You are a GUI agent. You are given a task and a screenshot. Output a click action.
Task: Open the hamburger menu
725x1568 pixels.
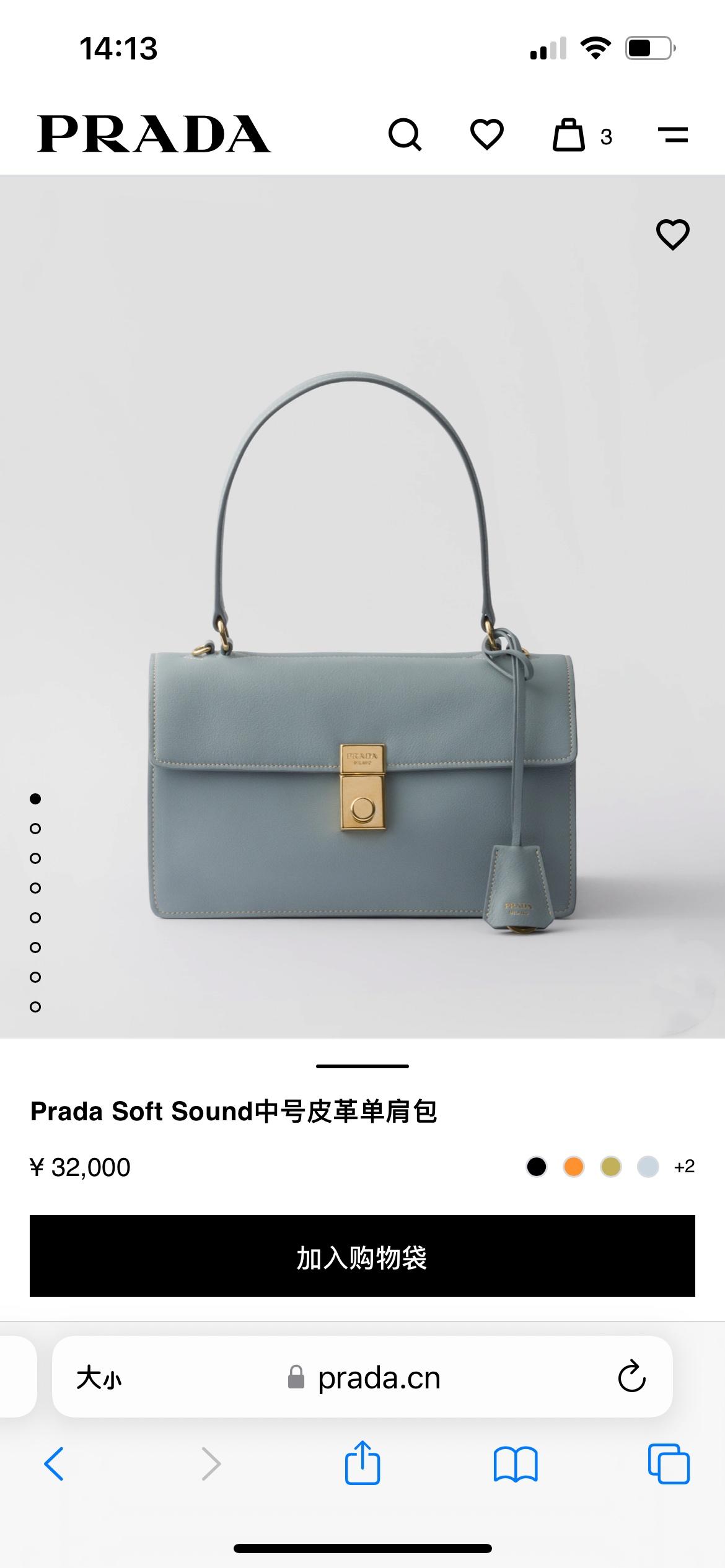672,134
